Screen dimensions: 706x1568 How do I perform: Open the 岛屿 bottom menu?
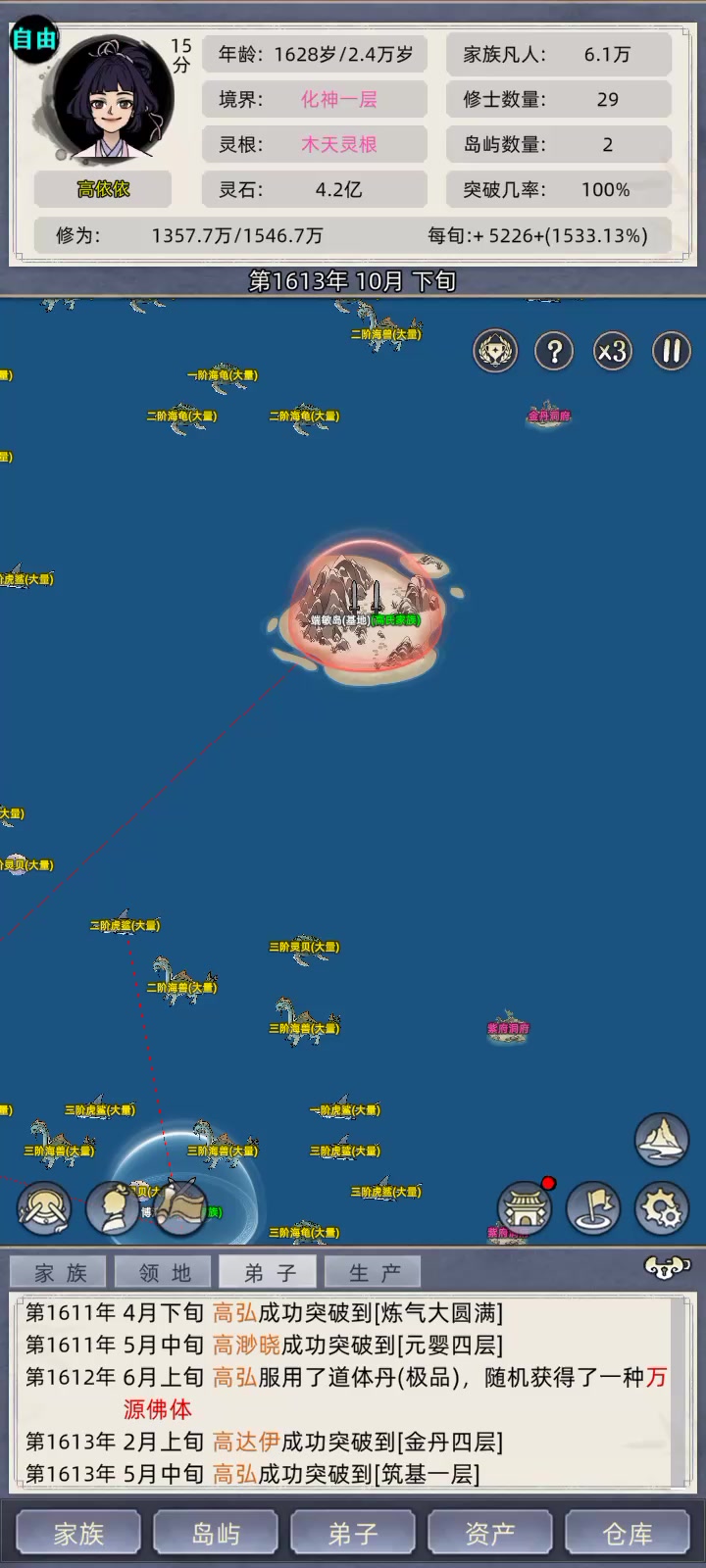216,1534
